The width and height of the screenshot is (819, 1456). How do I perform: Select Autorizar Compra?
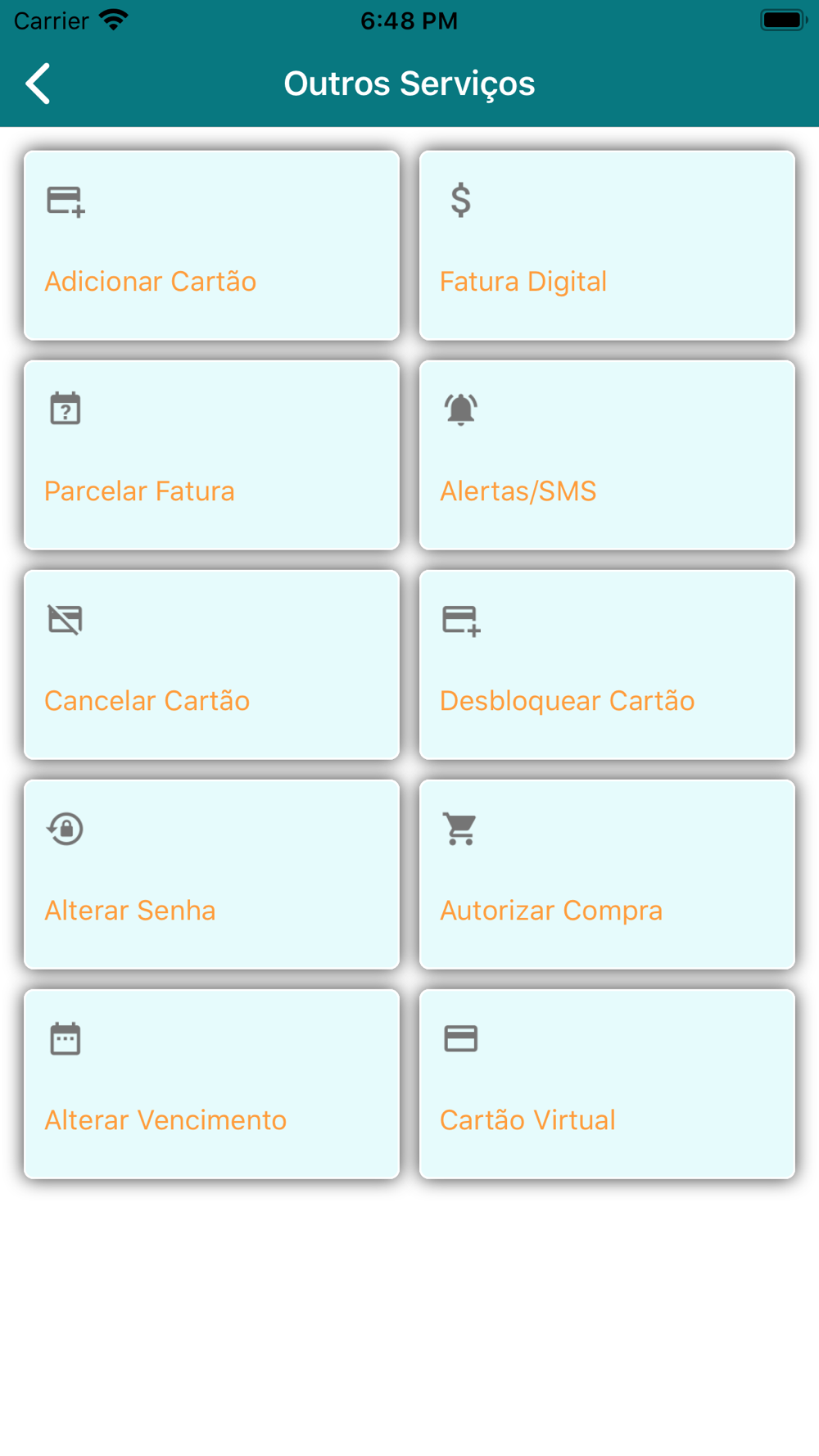coord(607,874)
